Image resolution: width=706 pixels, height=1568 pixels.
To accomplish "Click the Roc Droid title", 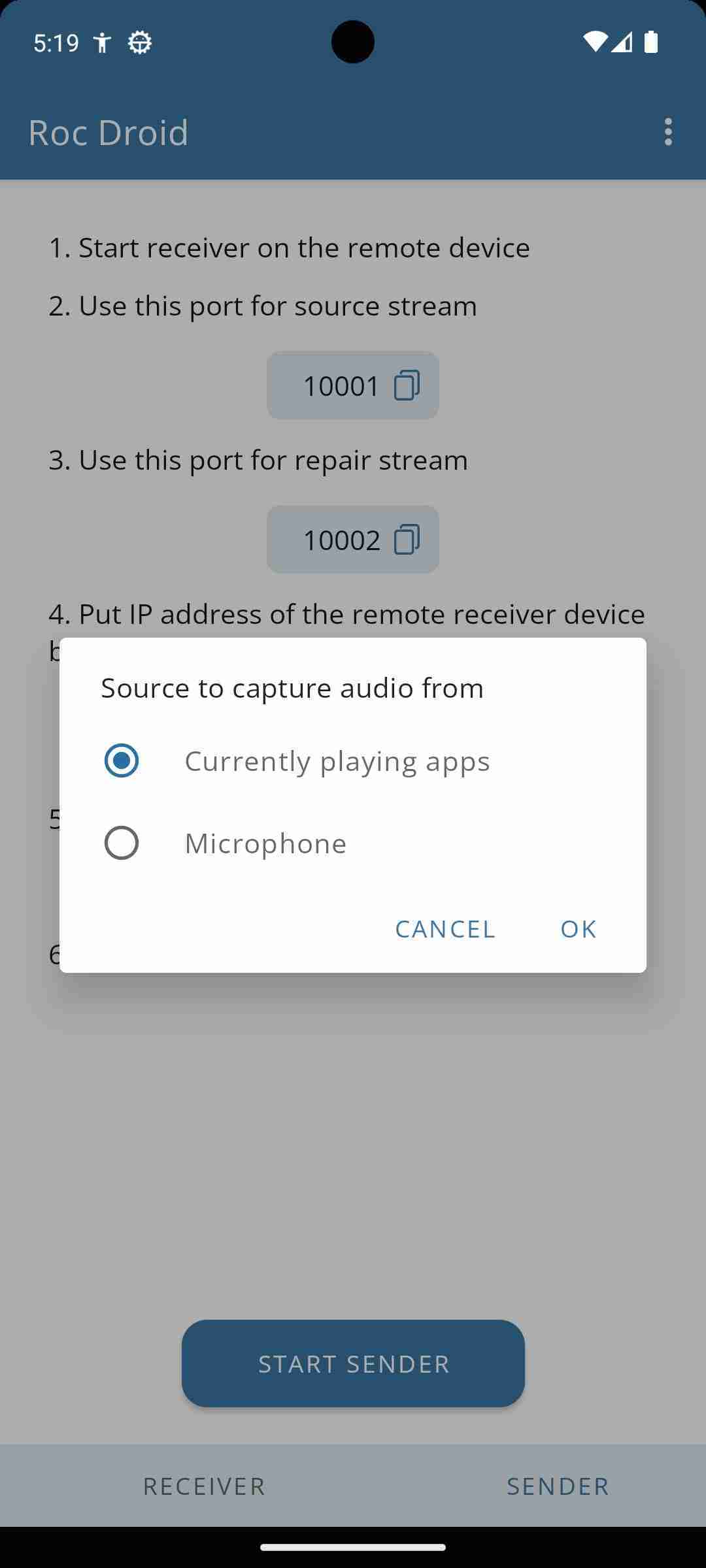I will pos(108,132).
